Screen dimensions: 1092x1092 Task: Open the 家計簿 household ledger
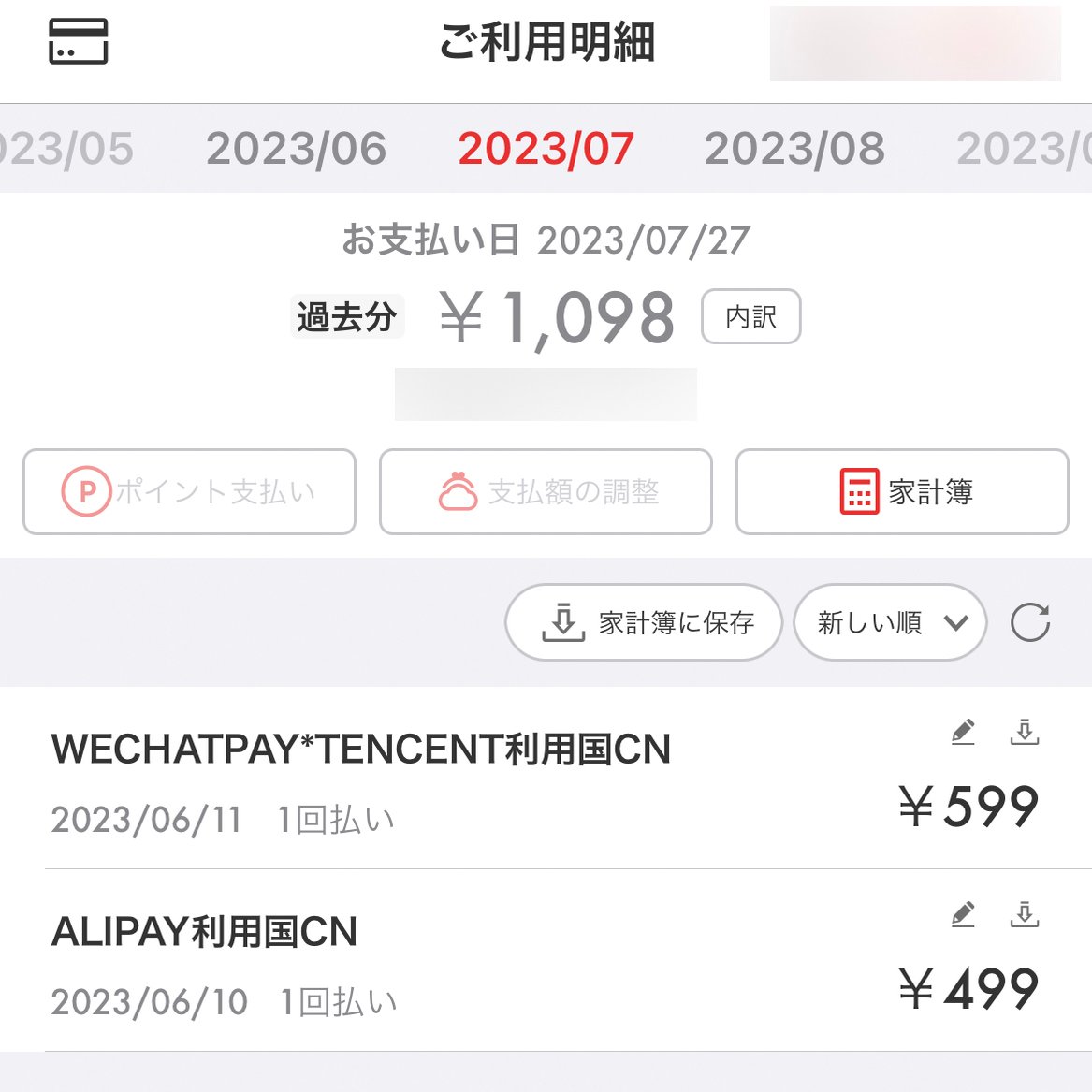pyautogui.click(x=902, y=492)
